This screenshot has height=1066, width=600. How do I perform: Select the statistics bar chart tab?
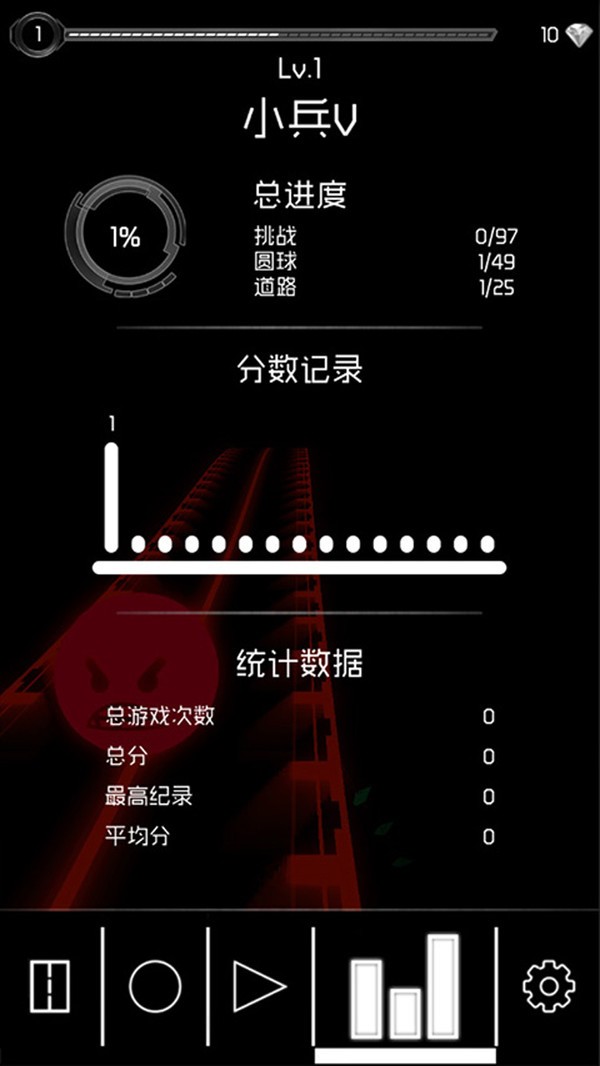tap(405, 987)
